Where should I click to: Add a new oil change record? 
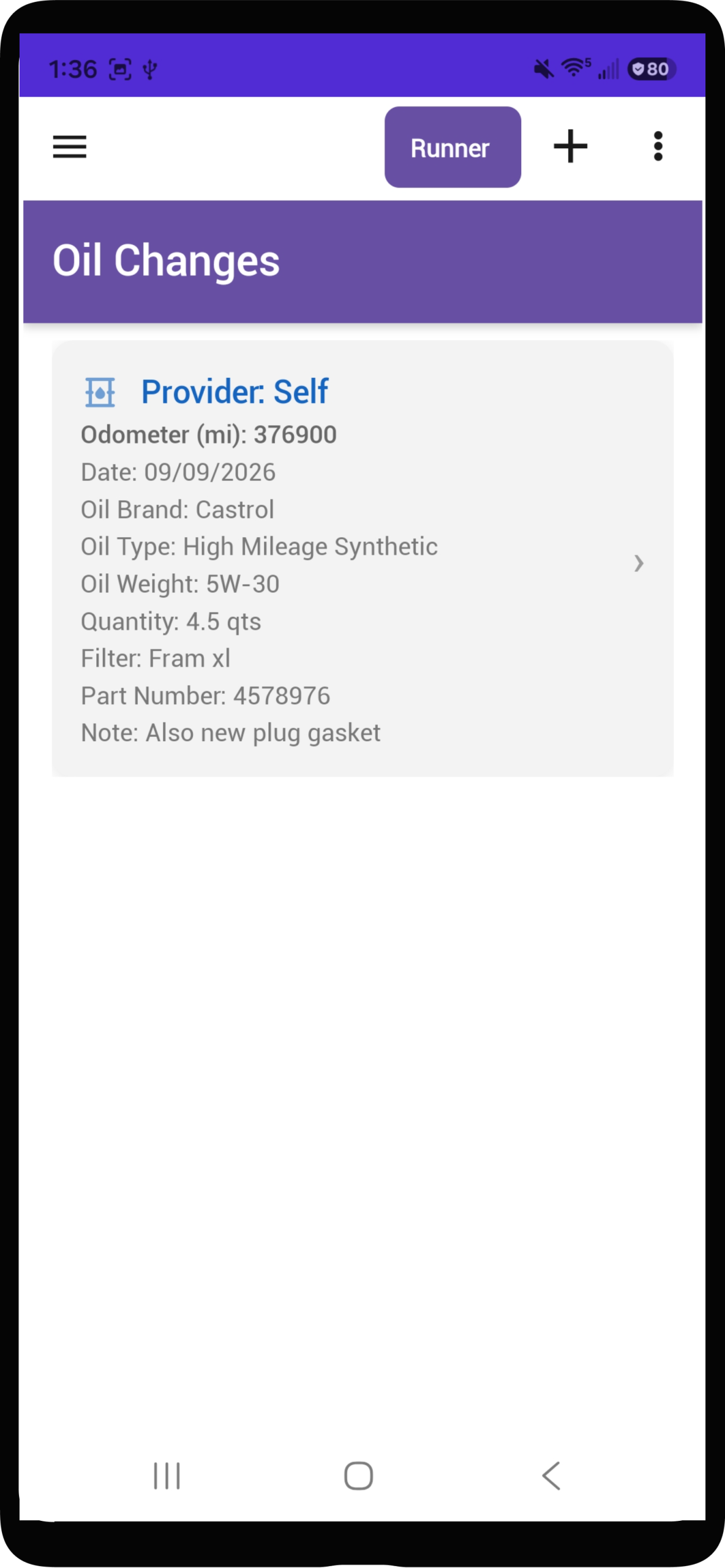[570, 146]
